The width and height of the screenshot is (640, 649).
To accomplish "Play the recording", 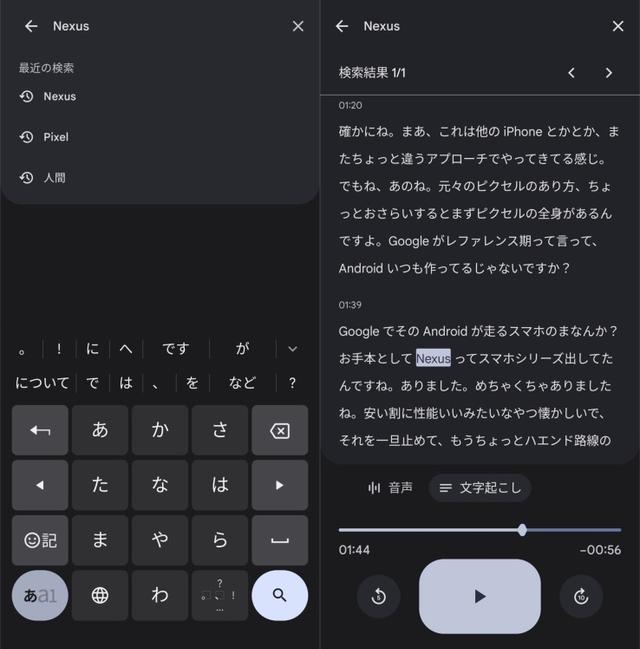I will [480, 596].
